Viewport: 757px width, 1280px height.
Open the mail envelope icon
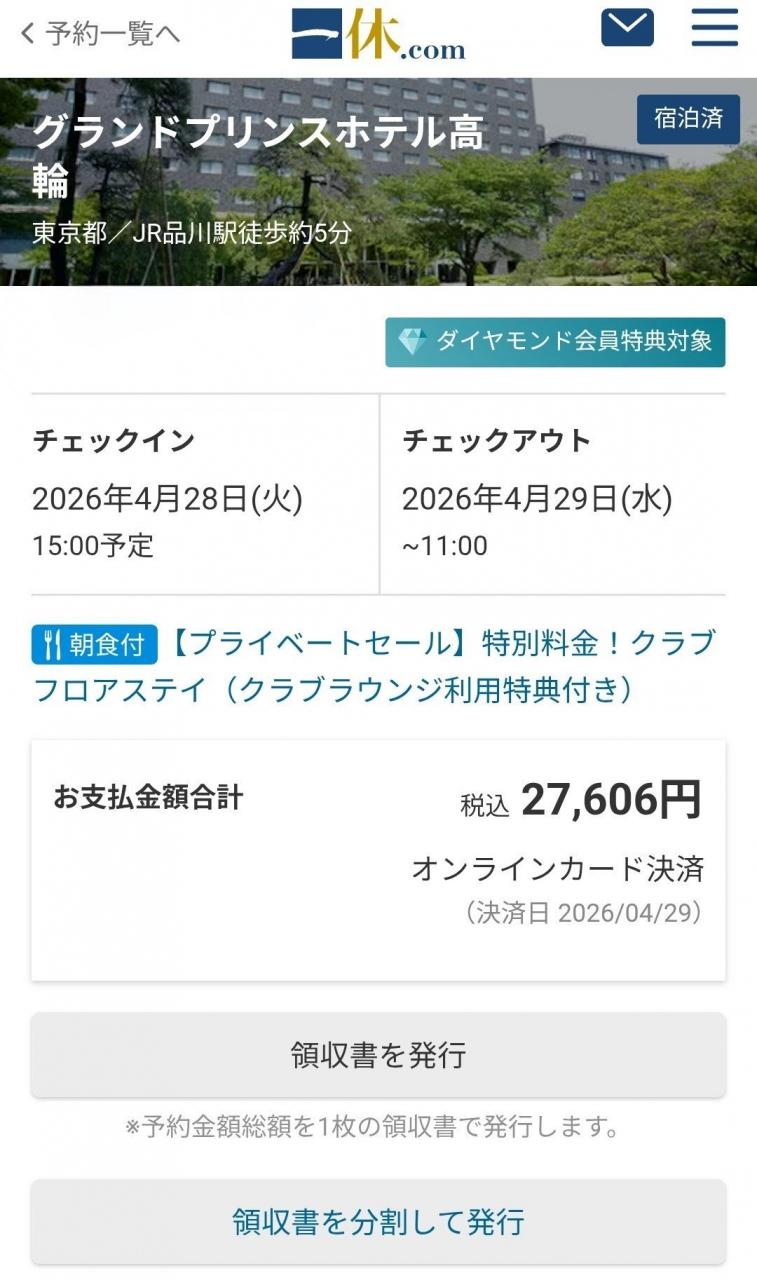627,28
